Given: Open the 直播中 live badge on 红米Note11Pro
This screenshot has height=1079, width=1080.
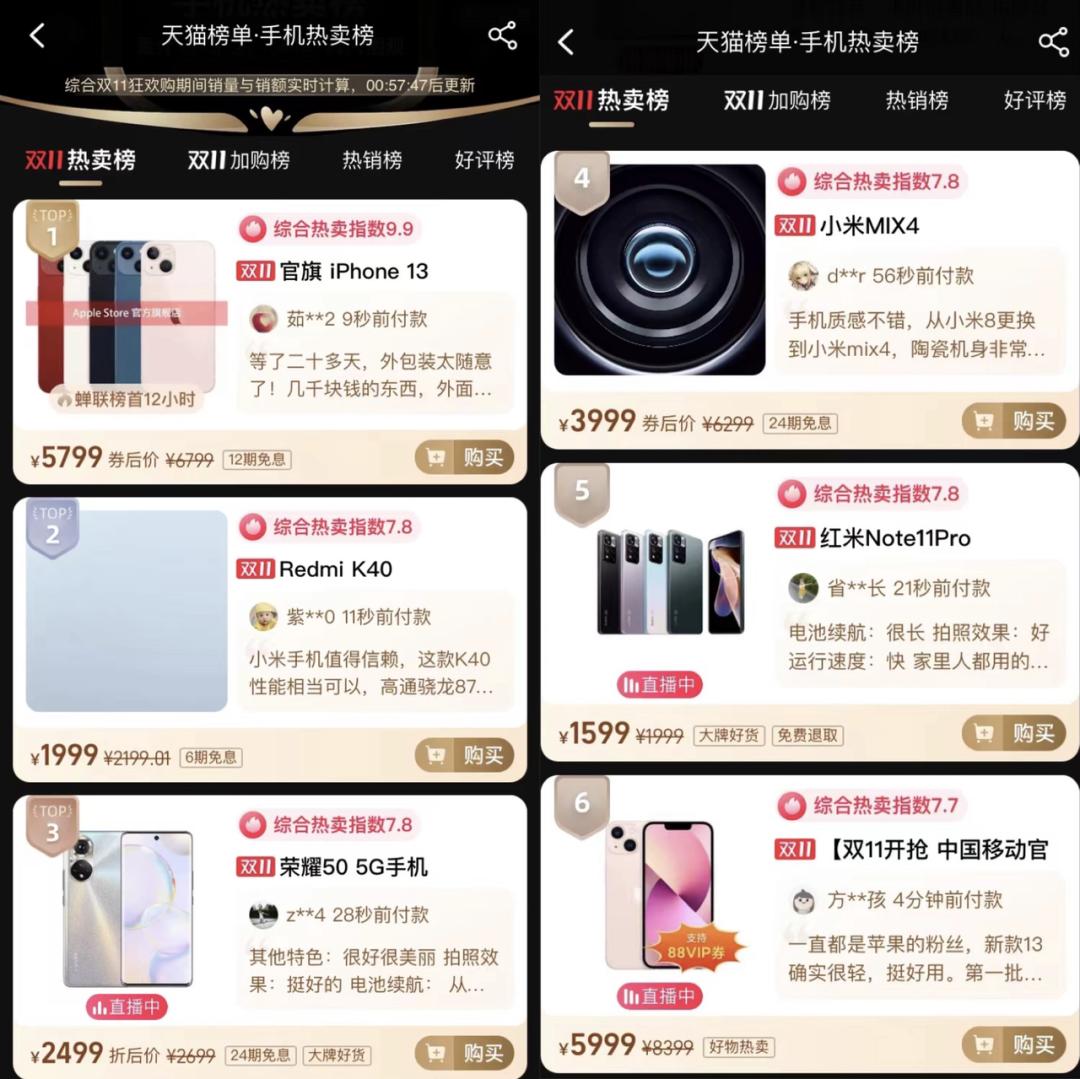Looking at the screenshot, I should coord(660,685).
